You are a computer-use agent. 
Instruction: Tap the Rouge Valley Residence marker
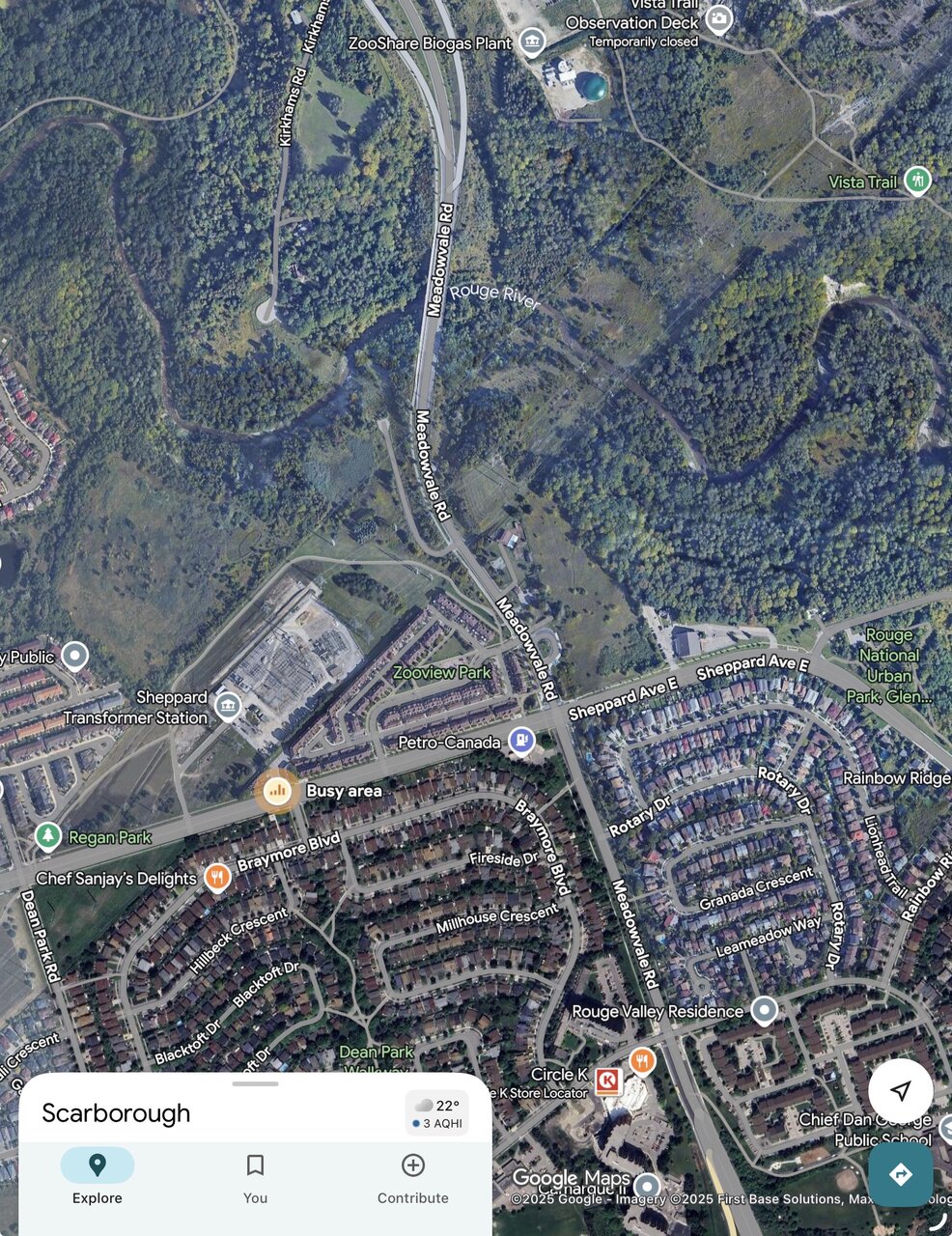[x=764, y=1010]
